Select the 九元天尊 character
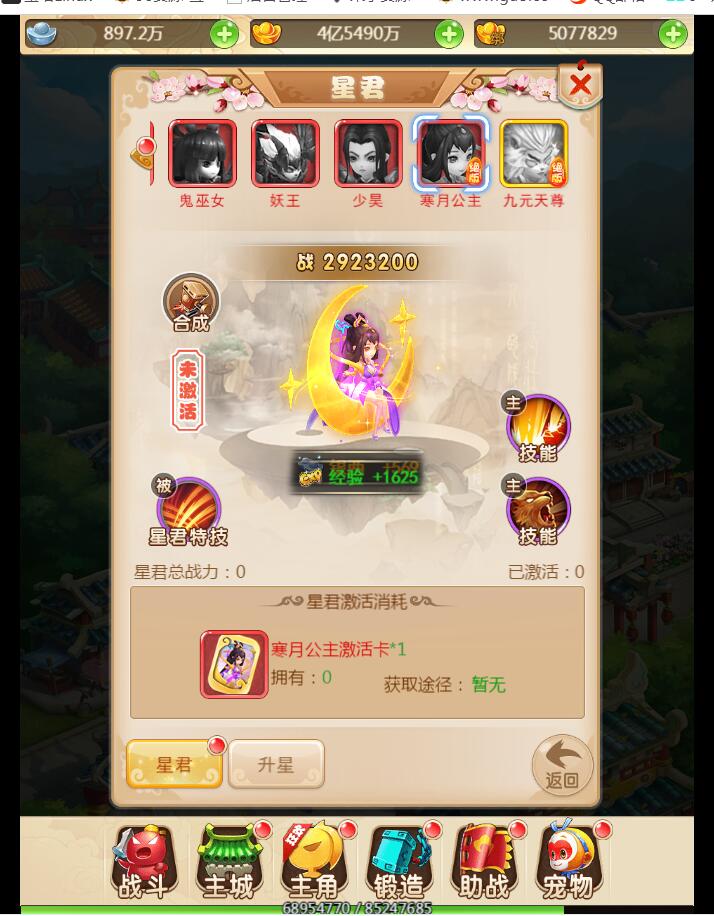 [533, 154]
